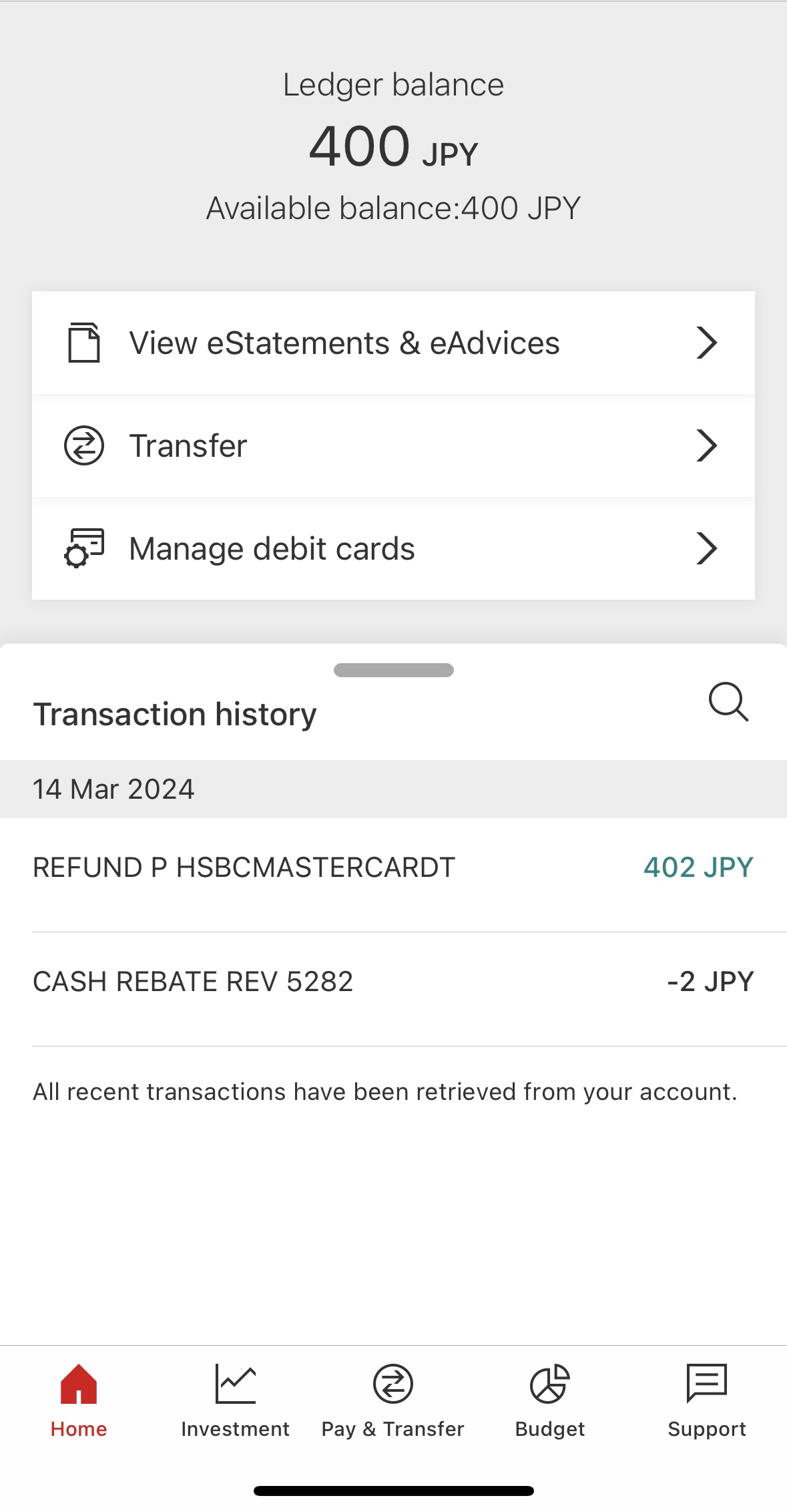The height and width of the screenshot is (1512, 787).
Task: Open the REFUND P HSBCMASTERCARDT transaction
Action: pyautogui.click(x=393, y=868)
